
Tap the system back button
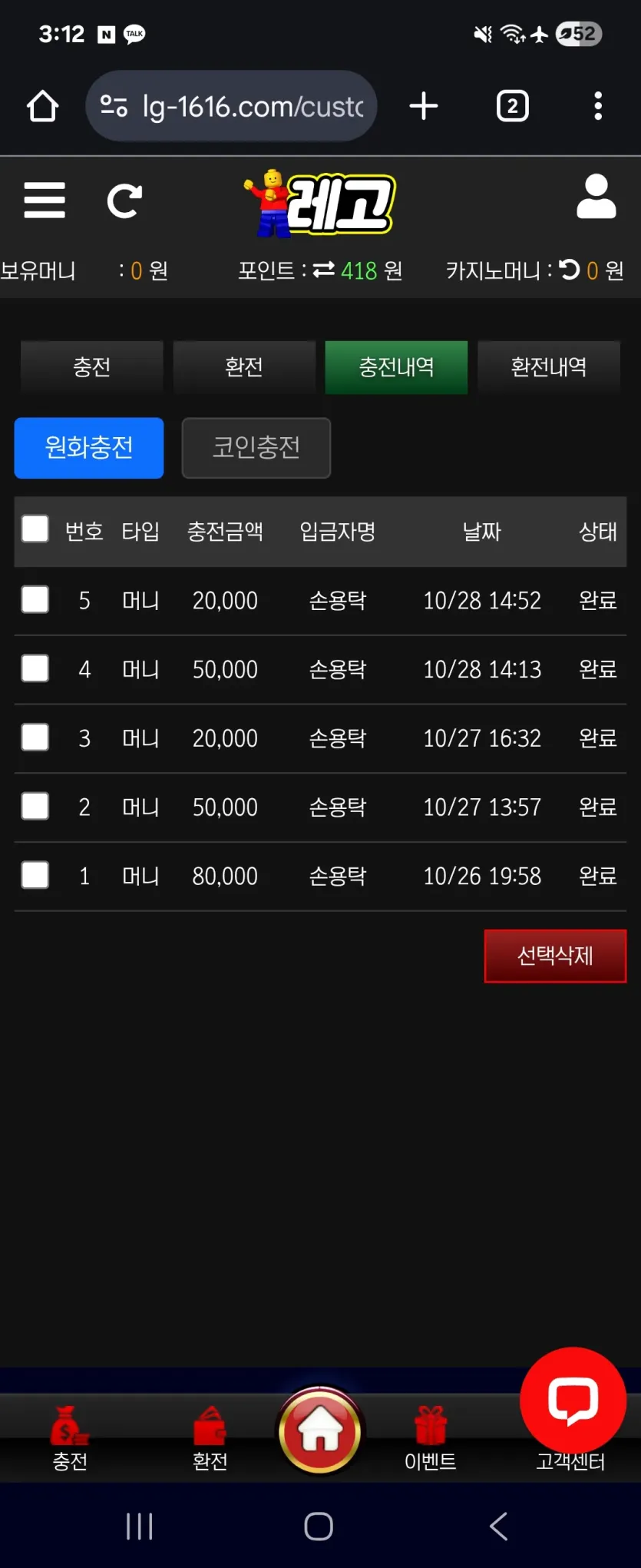coord(499,1526)
